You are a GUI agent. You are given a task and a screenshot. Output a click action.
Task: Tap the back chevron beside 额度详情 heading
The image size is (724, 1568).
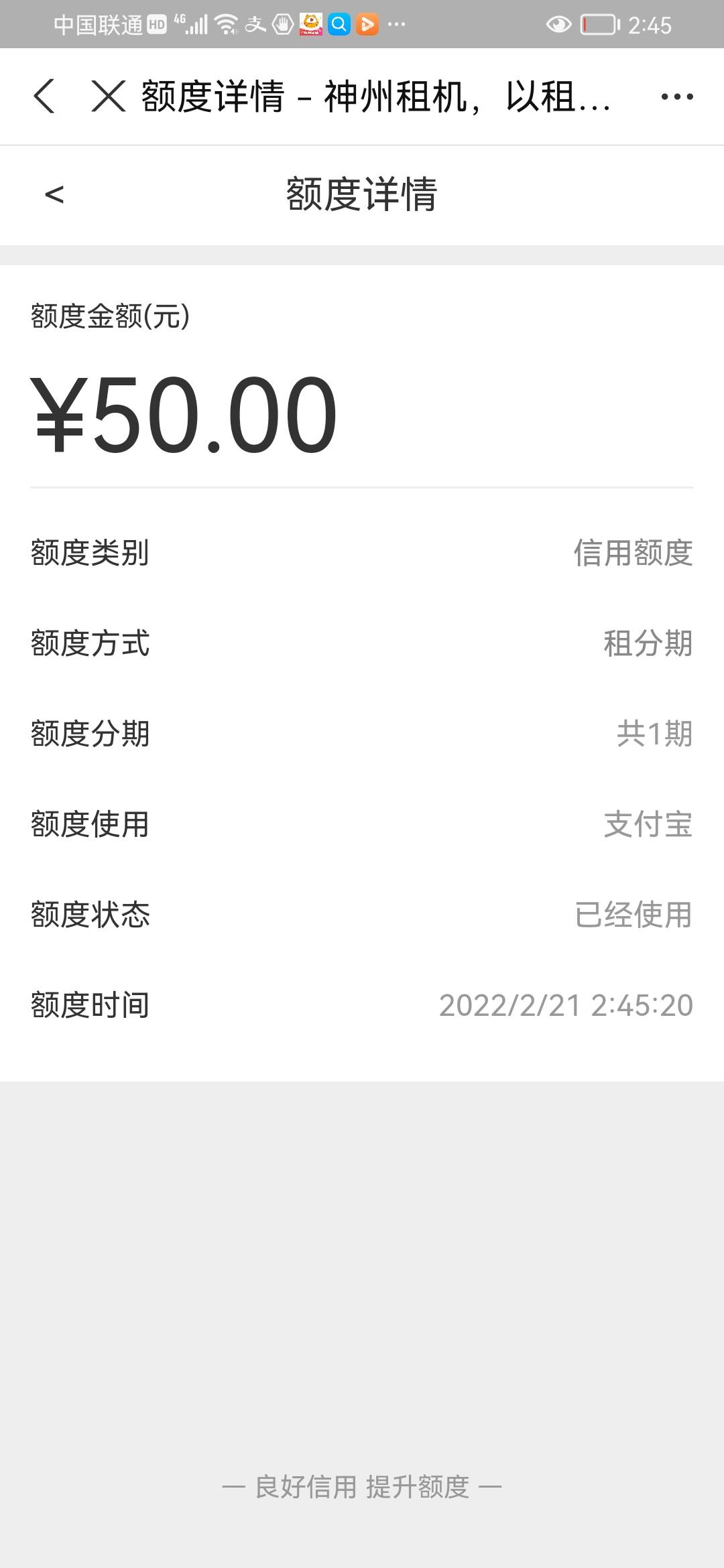click(x=54, y=195)
